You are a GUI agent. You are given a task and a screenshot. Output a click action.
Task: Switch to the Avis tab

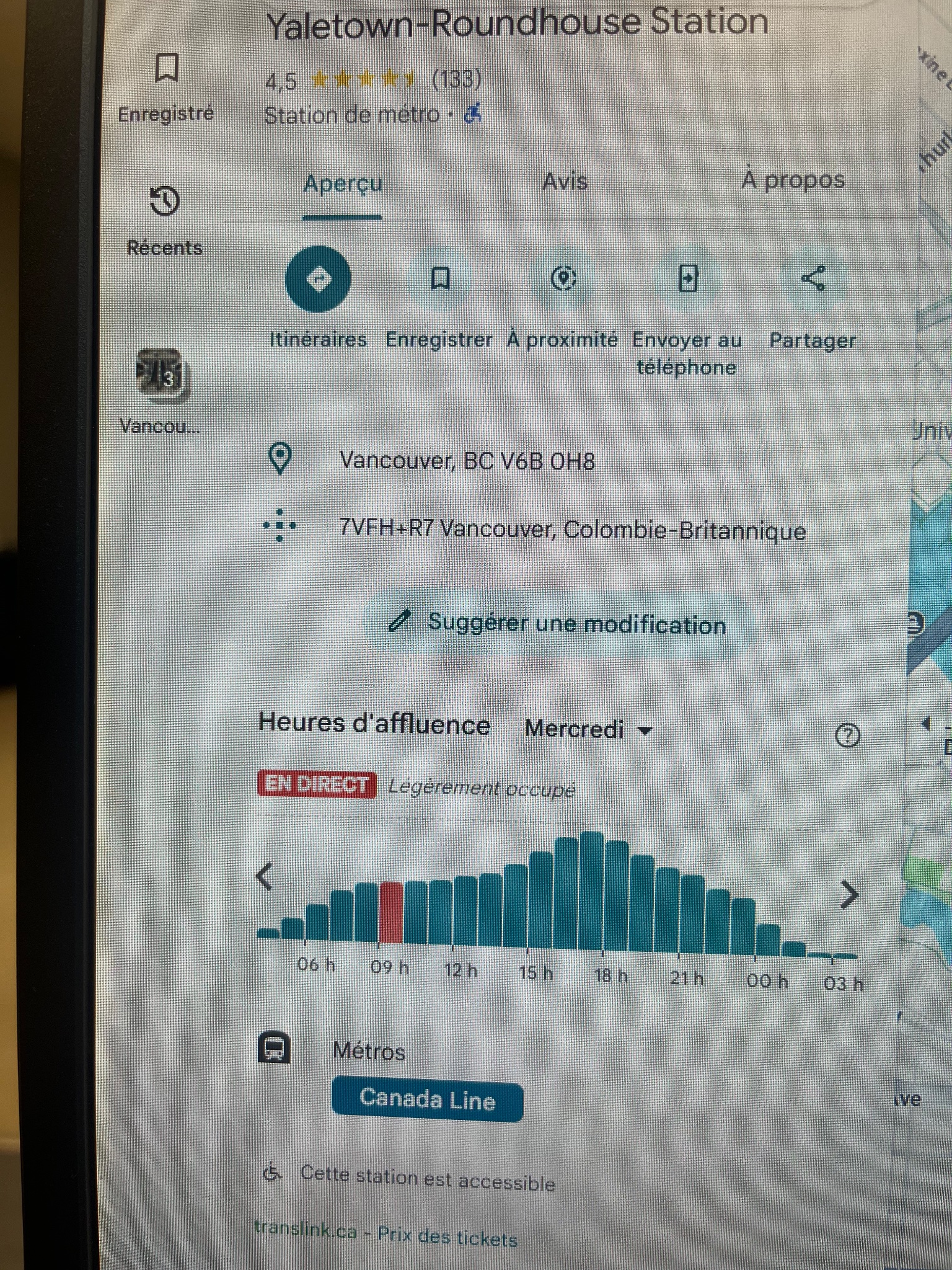click(565, 182)
